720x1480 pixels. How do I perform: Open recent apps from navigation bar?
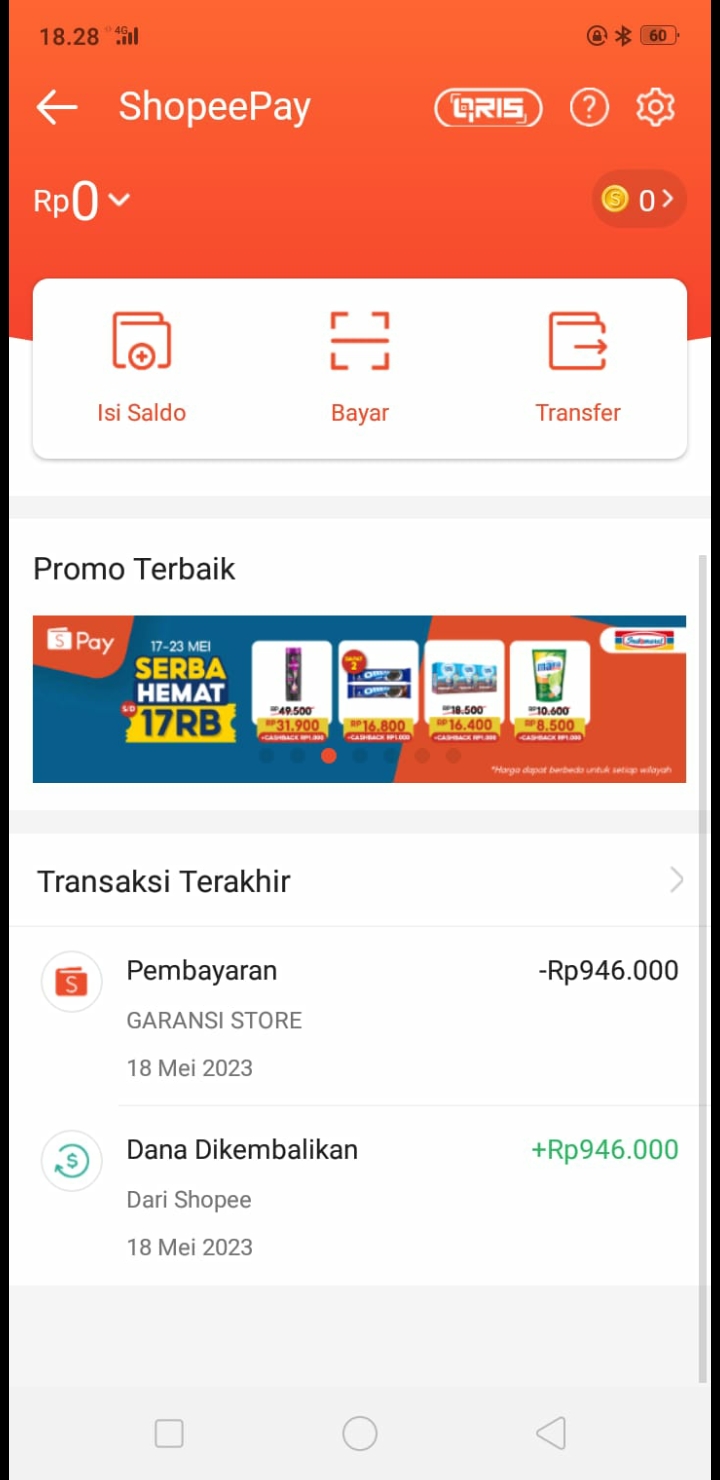[169, 1433]
